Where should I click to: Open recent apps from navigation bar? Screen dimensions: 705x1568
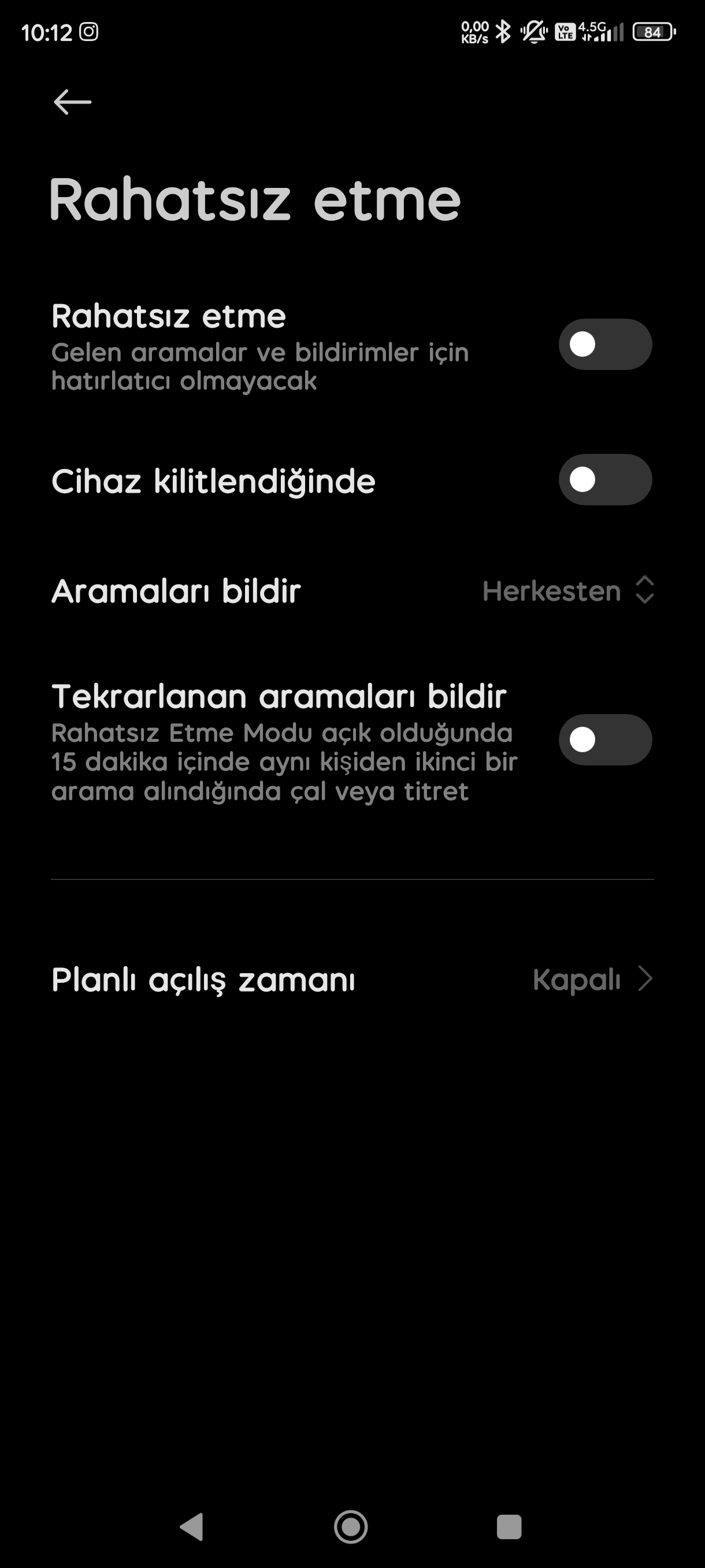(509, 1526)
